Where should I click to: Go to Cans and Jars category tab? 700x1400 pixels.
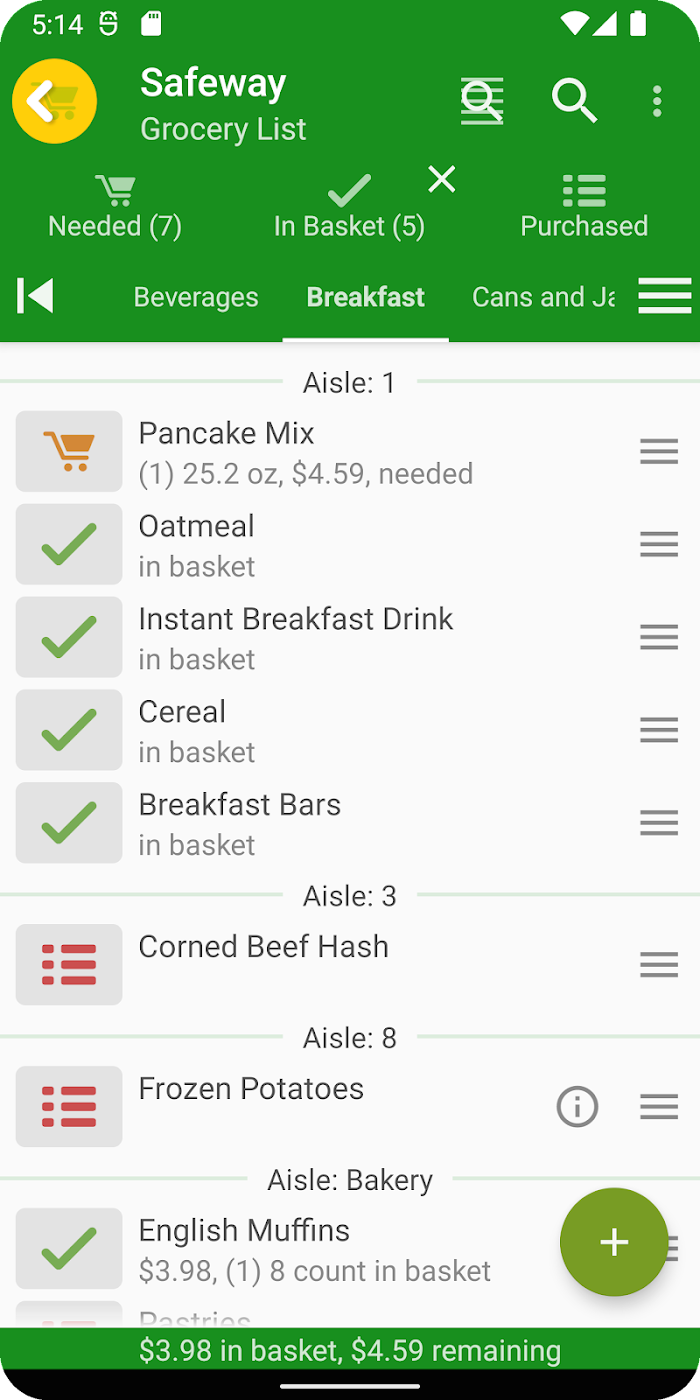pos(543,297)
